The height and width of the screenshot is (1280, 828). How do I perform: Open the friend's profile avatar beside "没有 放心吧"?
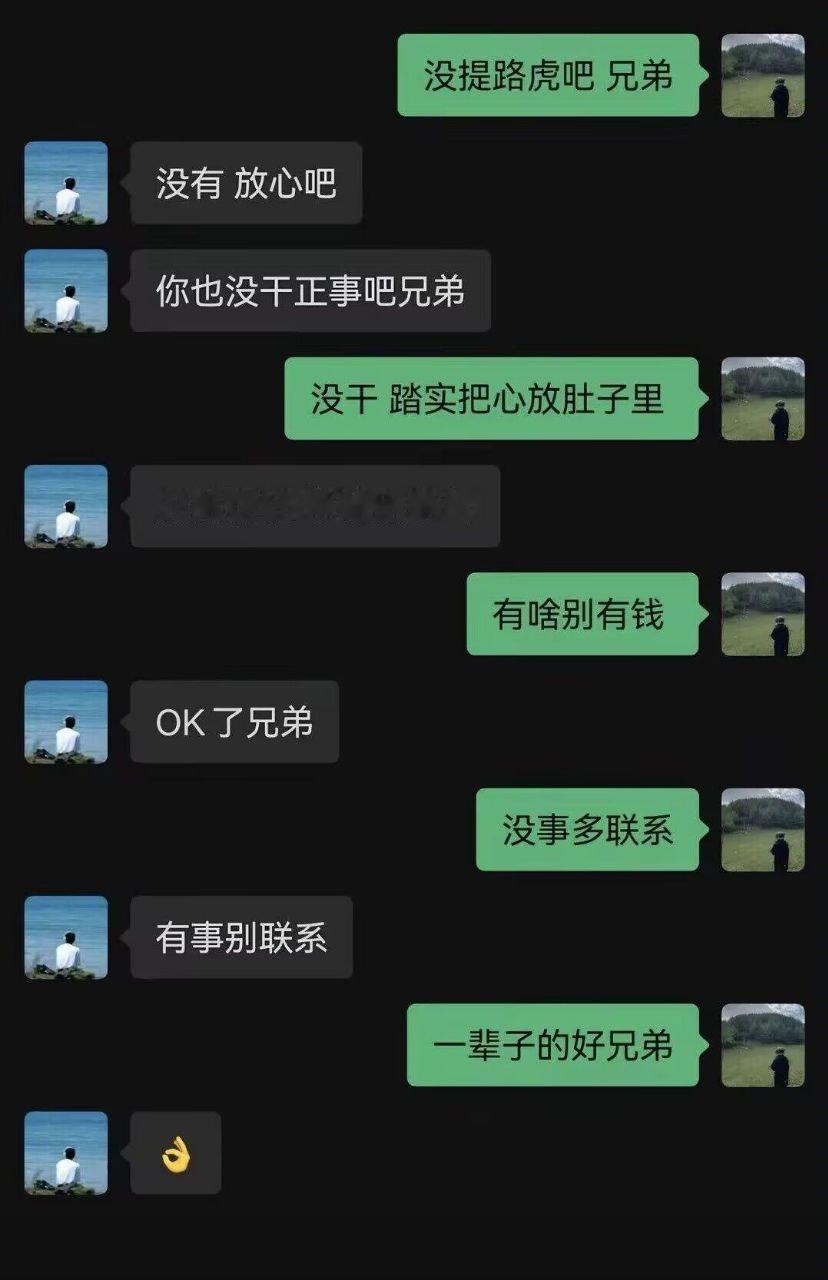tap(64, 184)
